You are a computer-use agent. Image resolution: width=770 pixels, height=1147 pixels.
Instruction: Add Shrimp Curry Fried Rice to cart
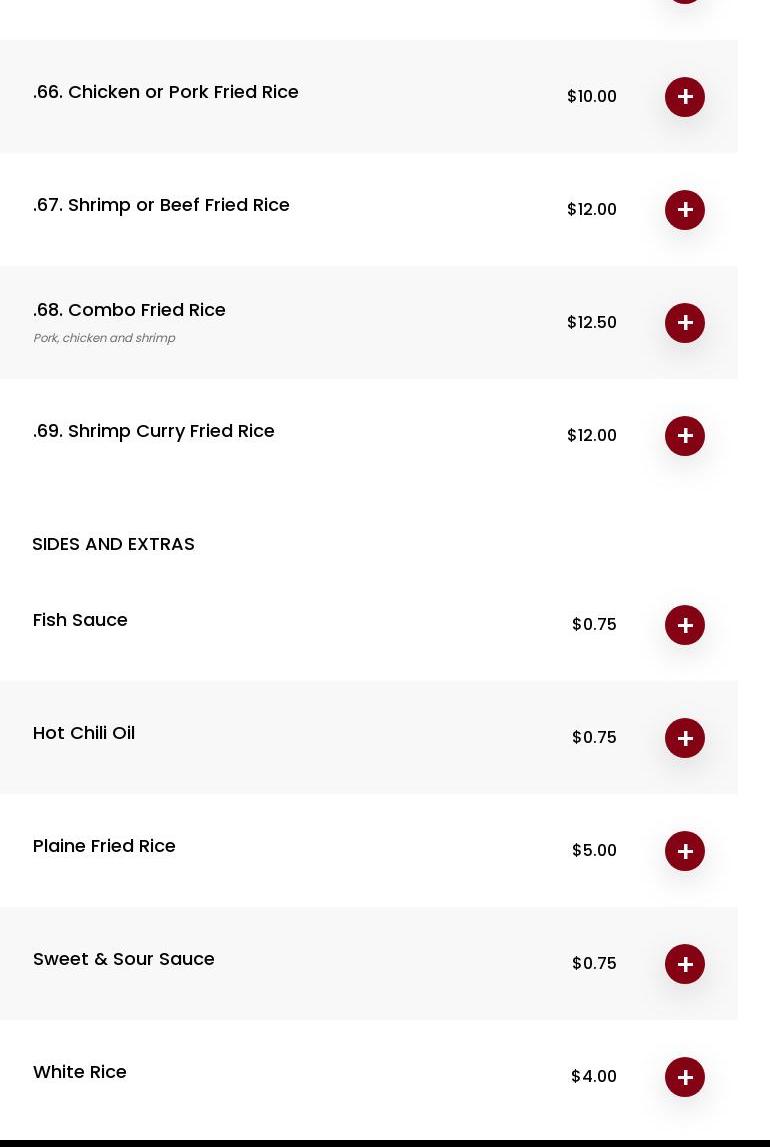(685, 436)
